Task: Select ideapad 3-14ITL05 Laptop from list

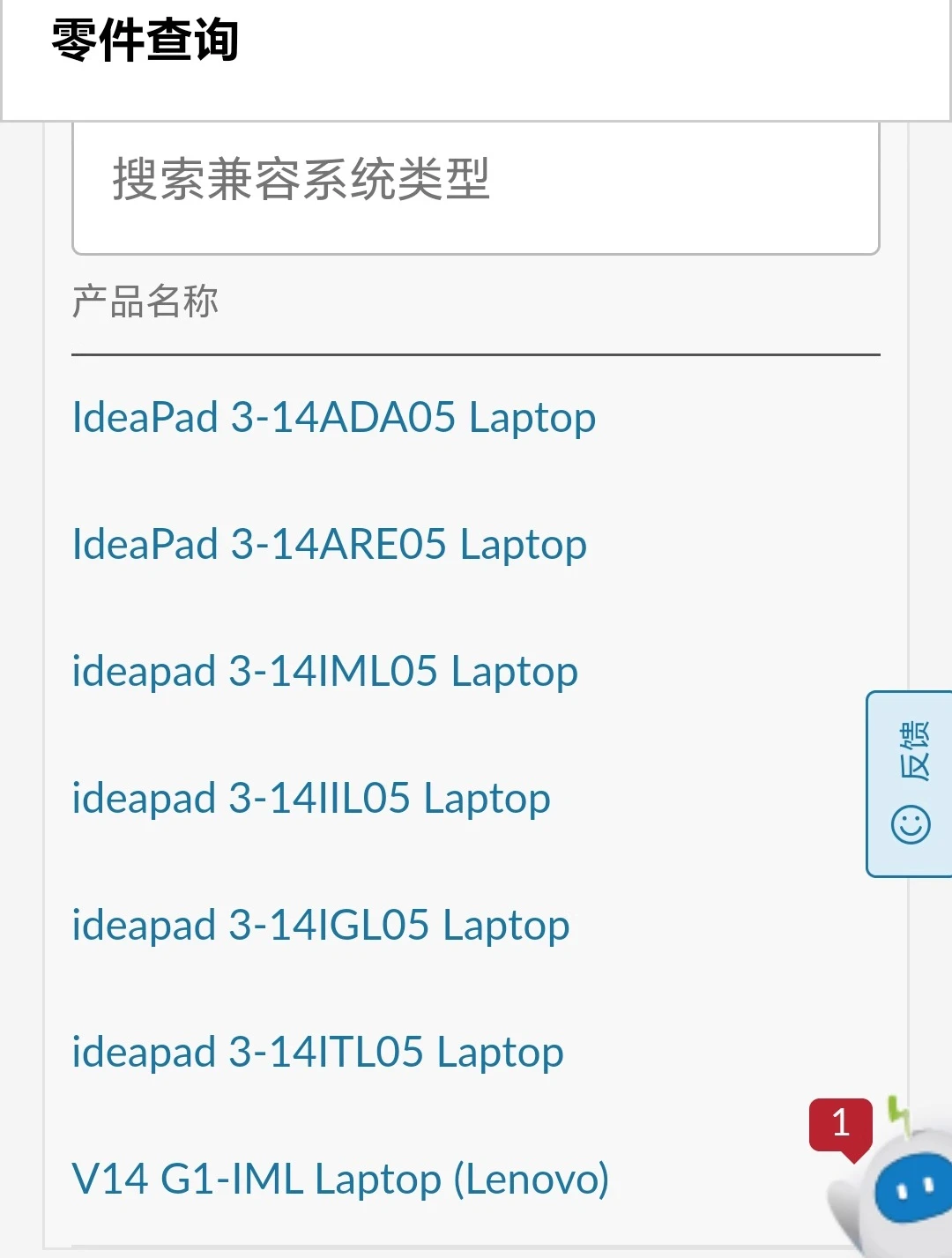Action: [316, 1052]
